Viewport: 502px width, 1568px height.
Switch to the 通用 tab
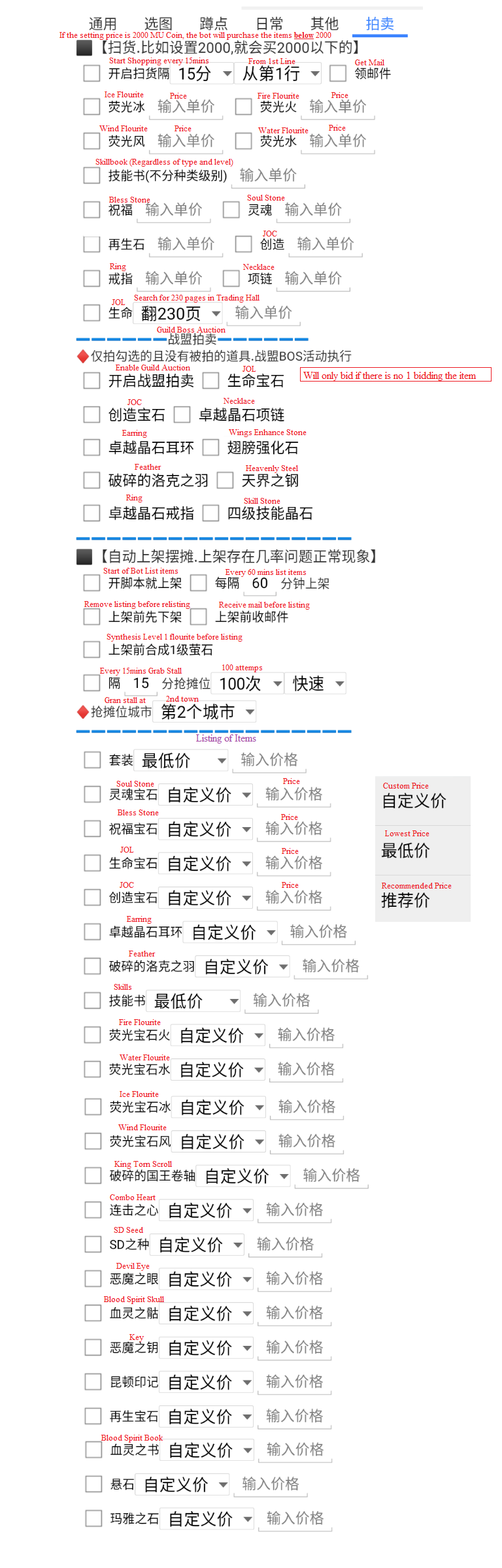103,24
